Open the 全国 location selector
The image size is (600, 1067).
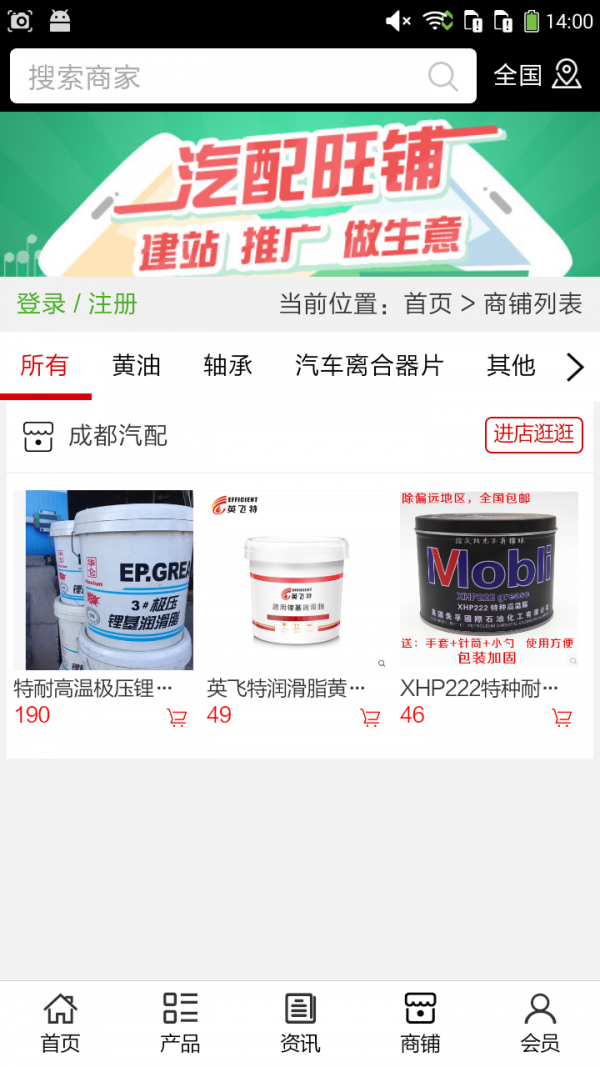(x=537, y=76)
